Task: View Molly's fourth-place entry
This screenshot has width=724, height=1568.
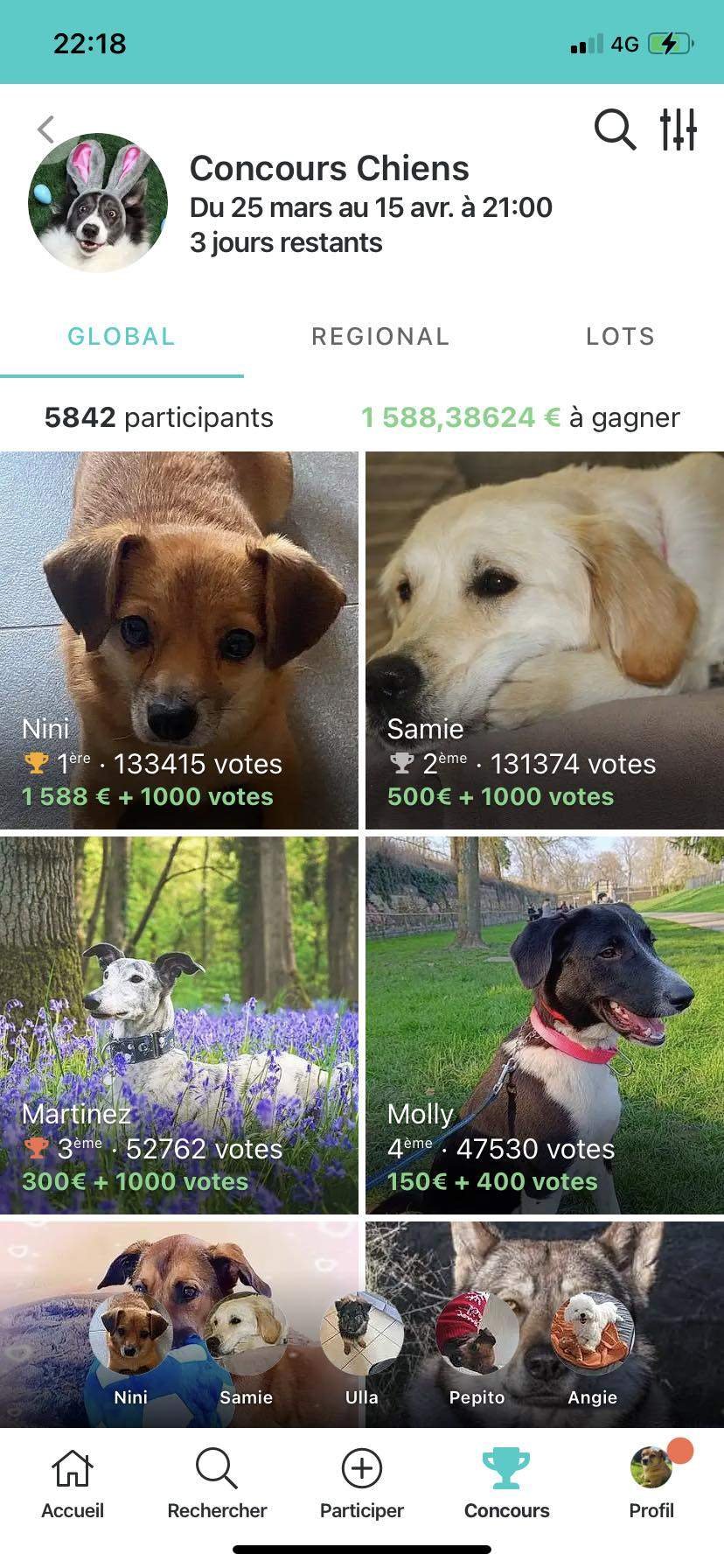Action: 545,1025
